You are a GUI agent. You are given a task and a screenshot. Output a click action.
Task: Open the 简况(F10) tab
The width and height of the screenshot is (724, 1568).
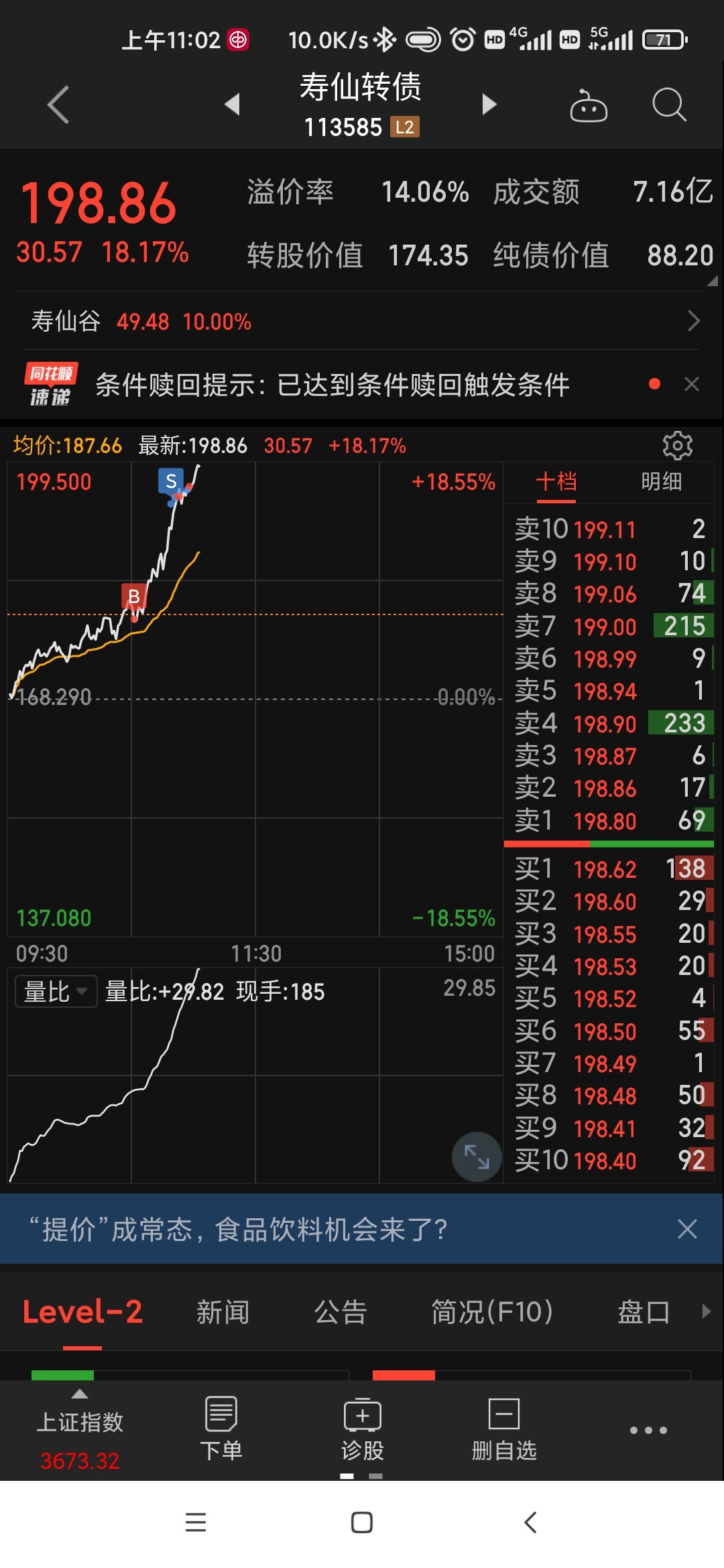point(492,1312)
